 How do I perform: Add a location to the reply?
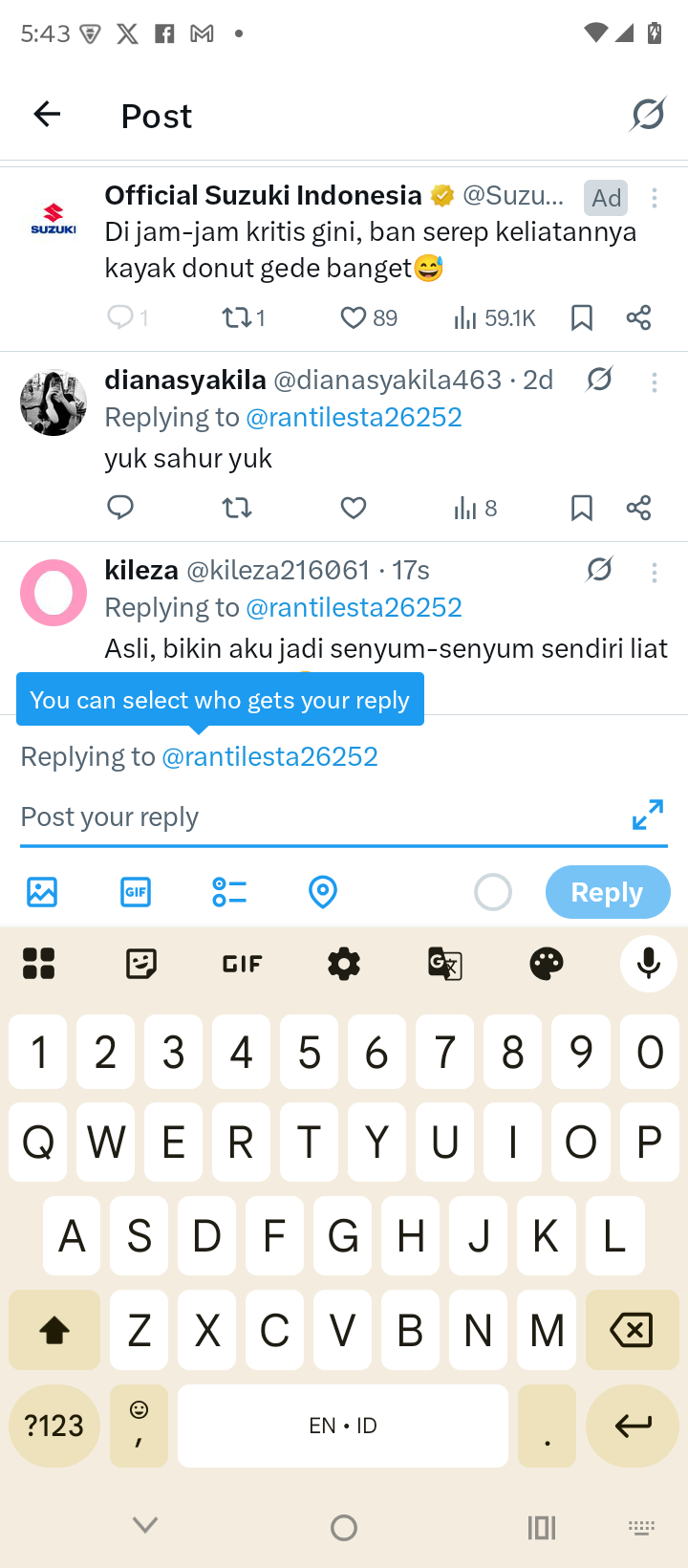click(323, 892)
